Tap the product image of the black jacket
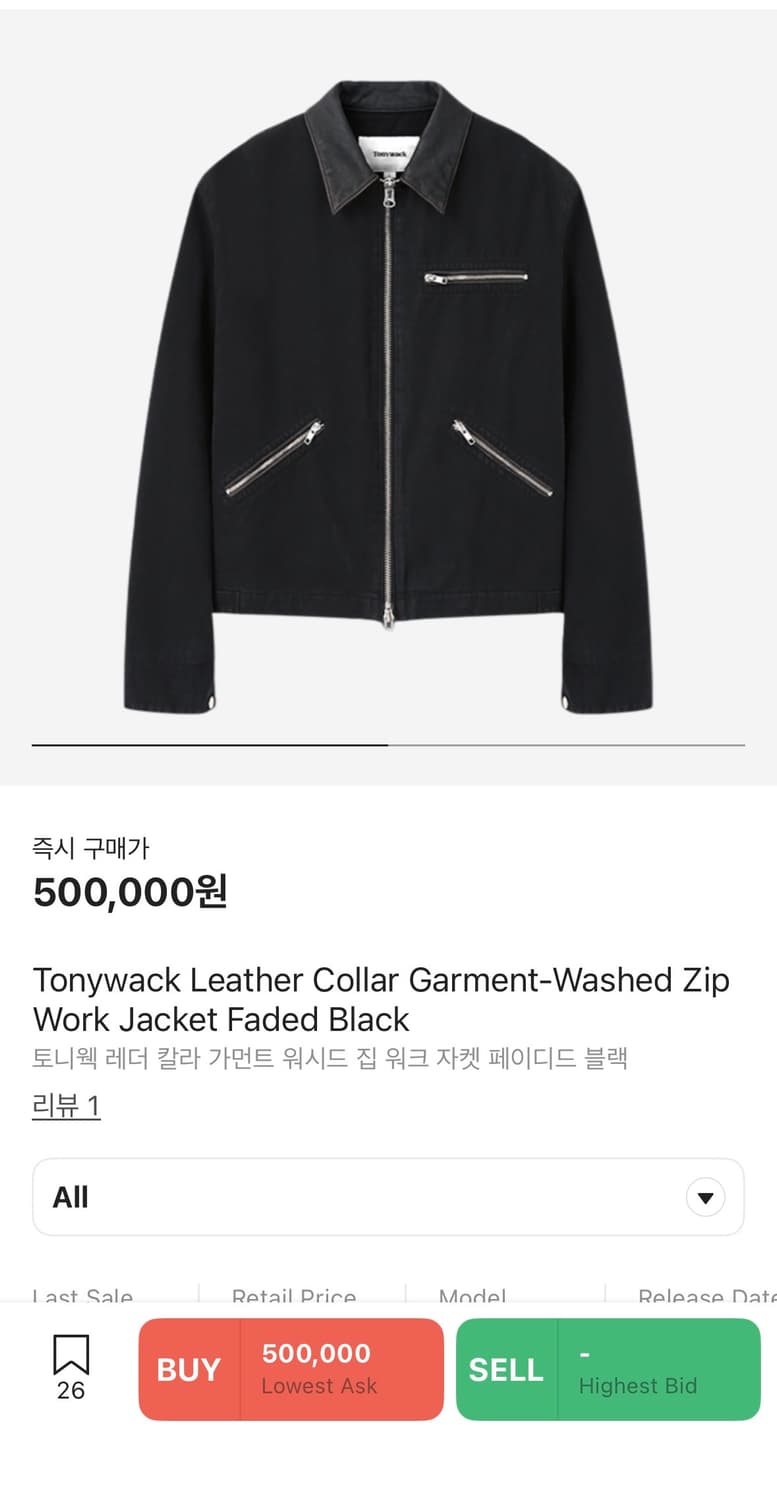777x1500 pixels. 388,400
